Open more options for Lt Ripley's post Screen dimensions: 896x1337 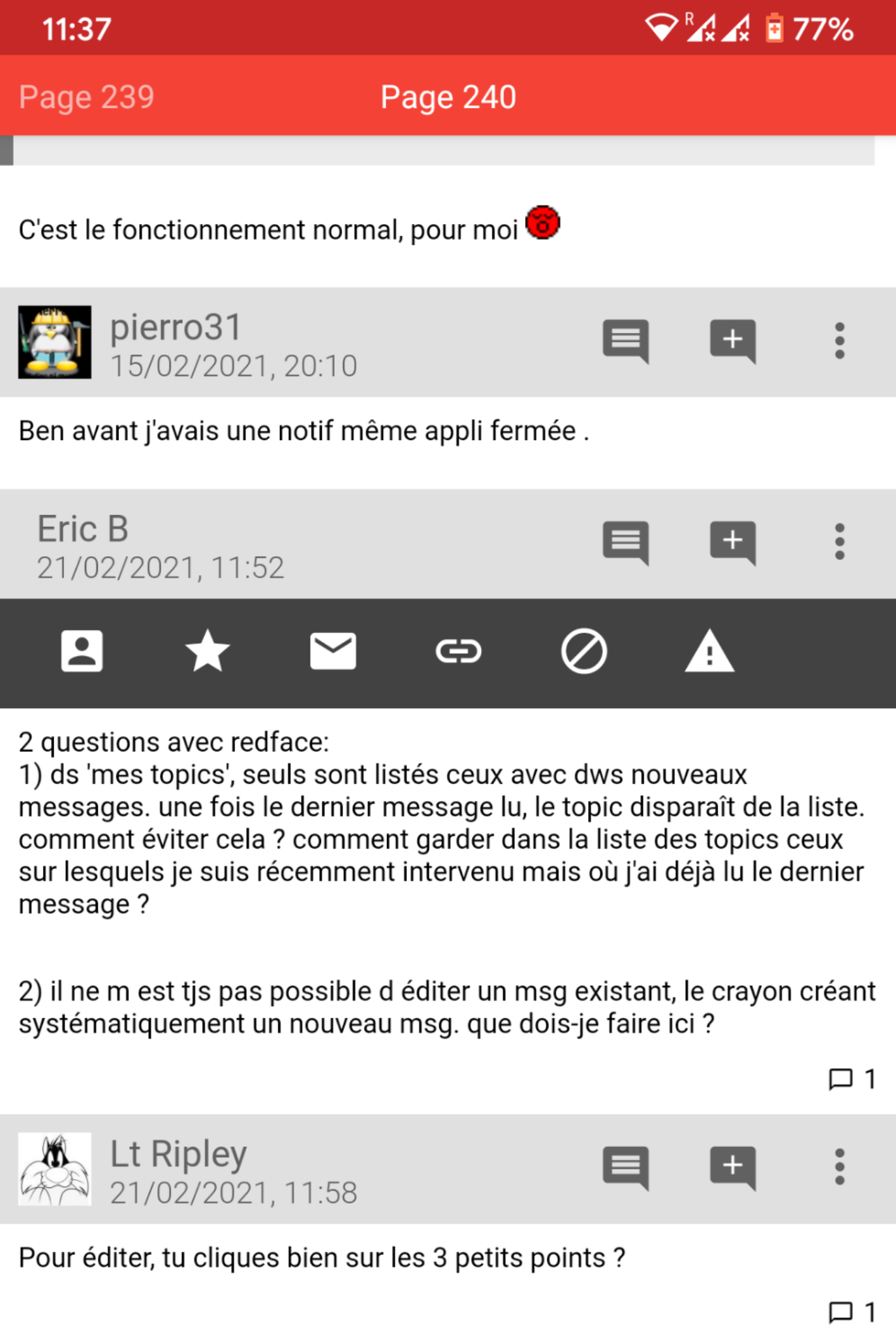click(x=839, y=1167)
